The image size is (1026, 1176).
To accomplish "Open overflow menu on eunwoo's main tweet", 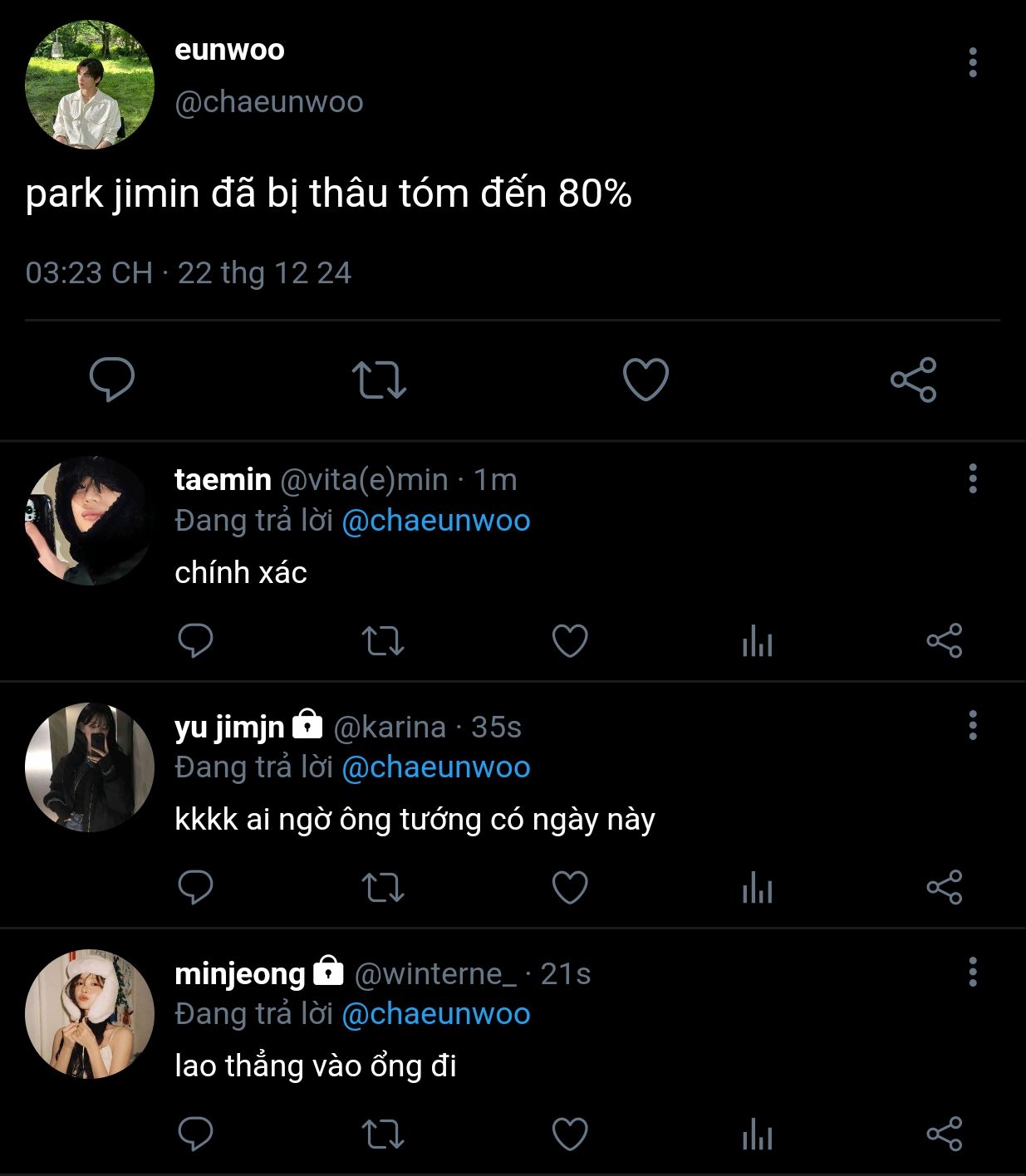I will (x=973, y=63).
